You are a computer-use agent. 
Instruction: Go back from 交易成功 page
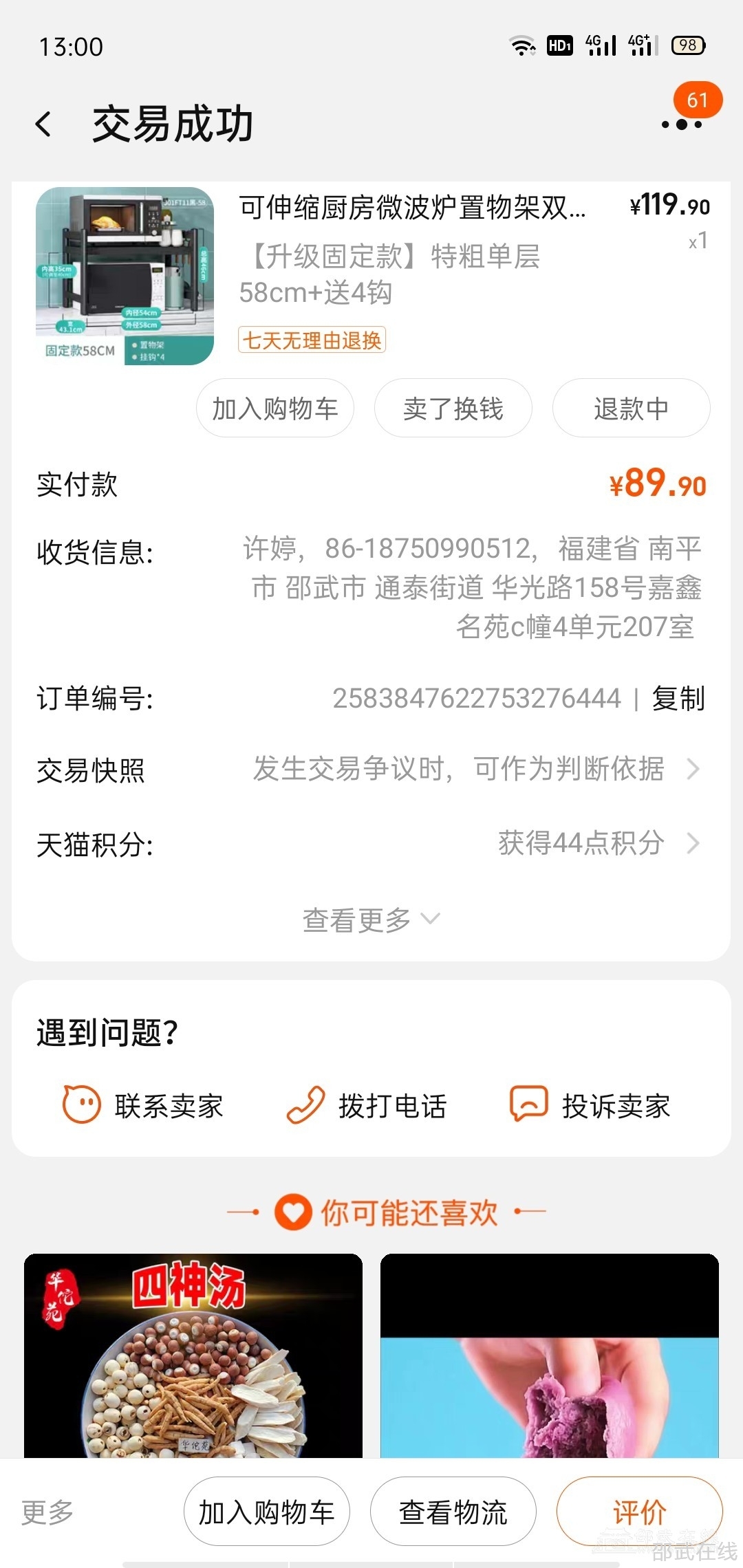(x=43, y=124)
